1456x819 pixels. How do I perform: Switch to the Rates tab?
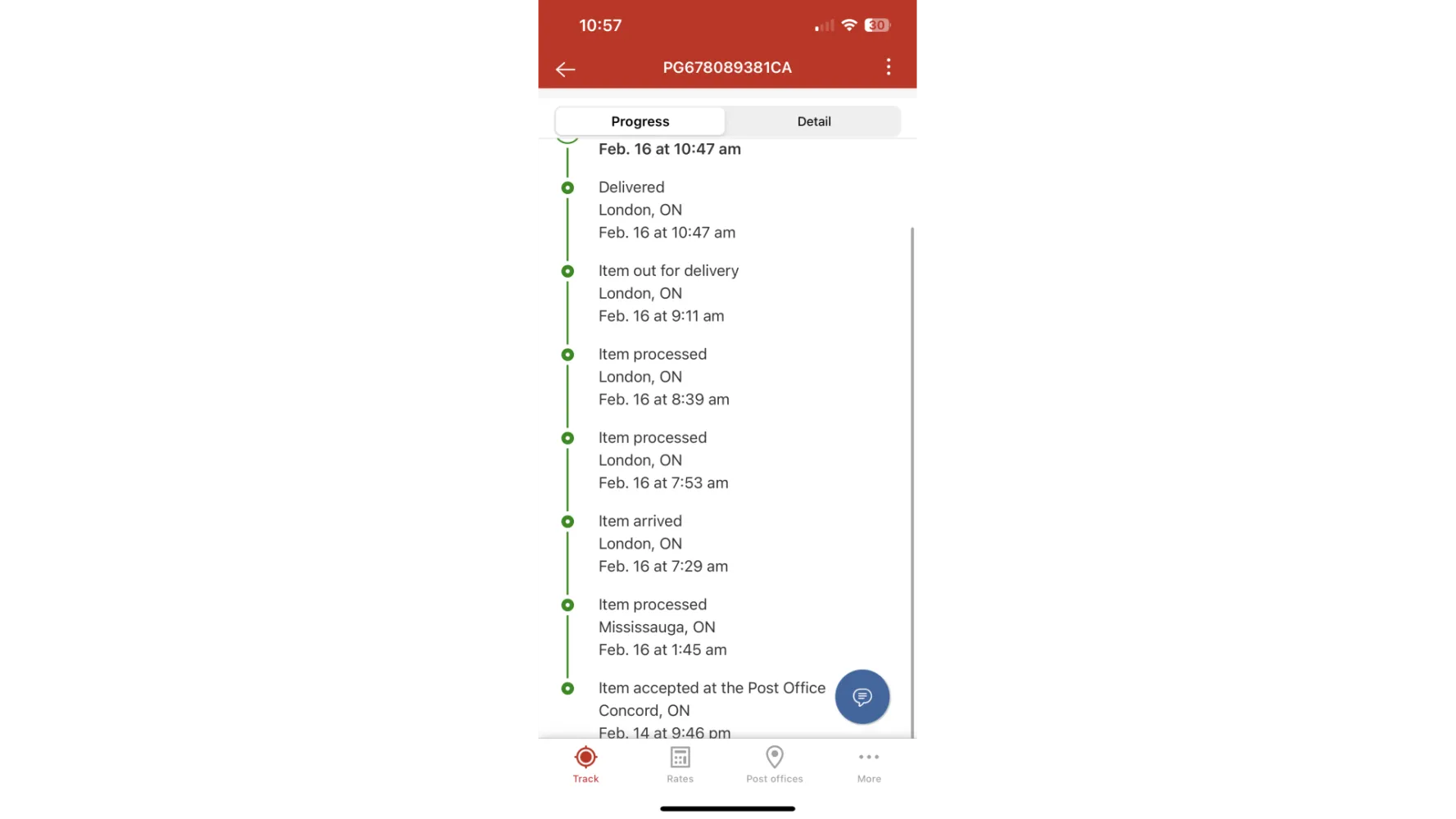(680, 765)
